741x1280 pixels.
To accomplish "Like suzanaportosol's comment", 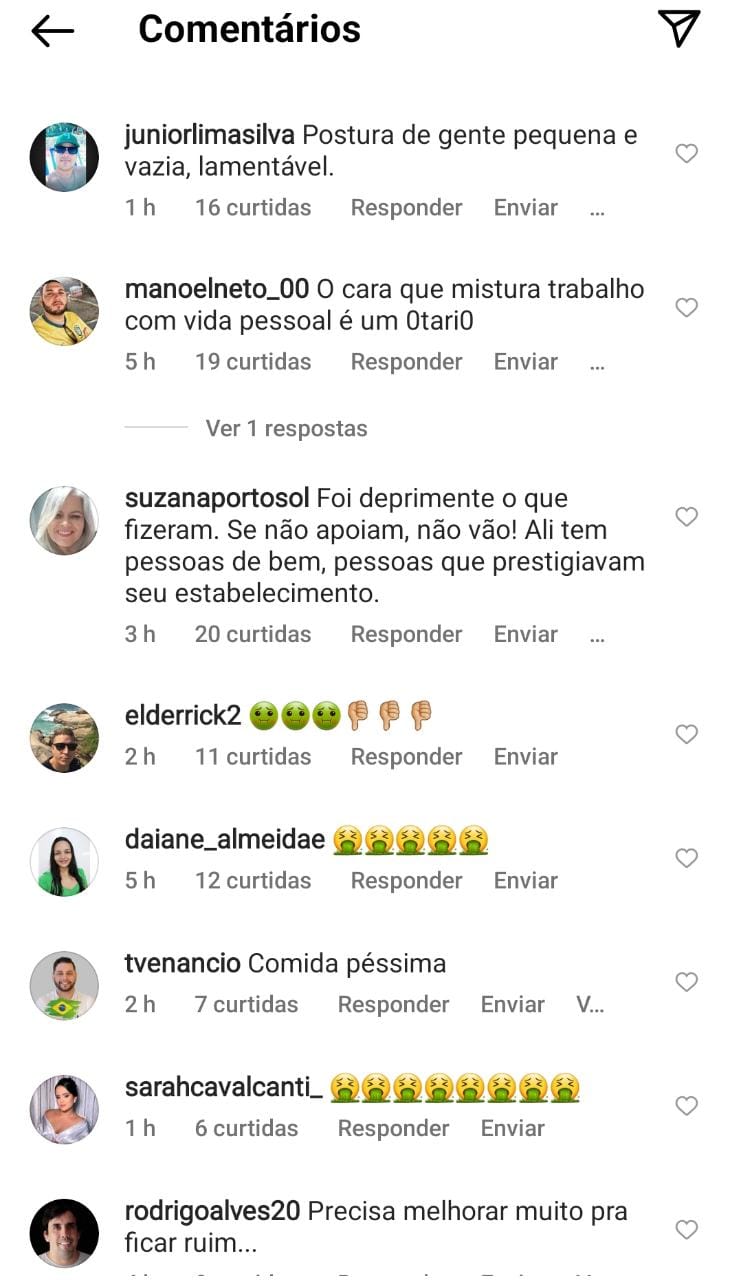I will pos(686,516).
